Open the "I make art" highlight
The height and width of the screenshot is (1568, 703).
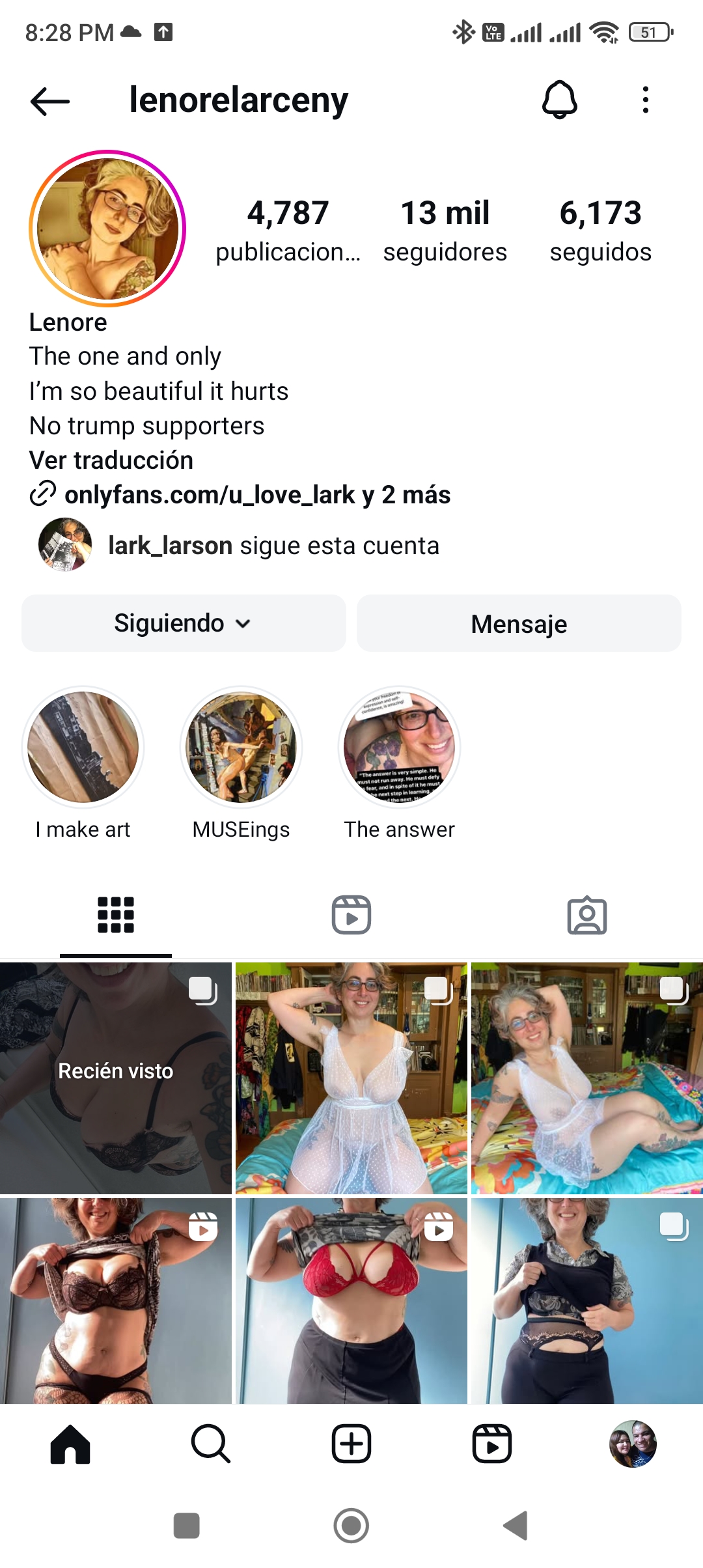tap(83, 748)
